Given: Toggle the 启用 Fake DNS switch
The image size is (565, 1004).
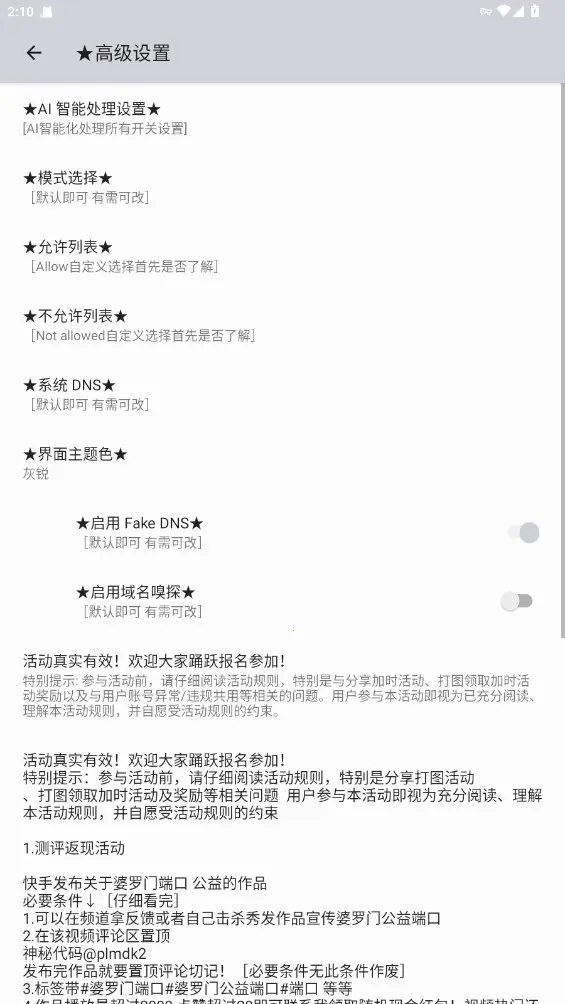Looking at the screenshot, I should 523,532.
